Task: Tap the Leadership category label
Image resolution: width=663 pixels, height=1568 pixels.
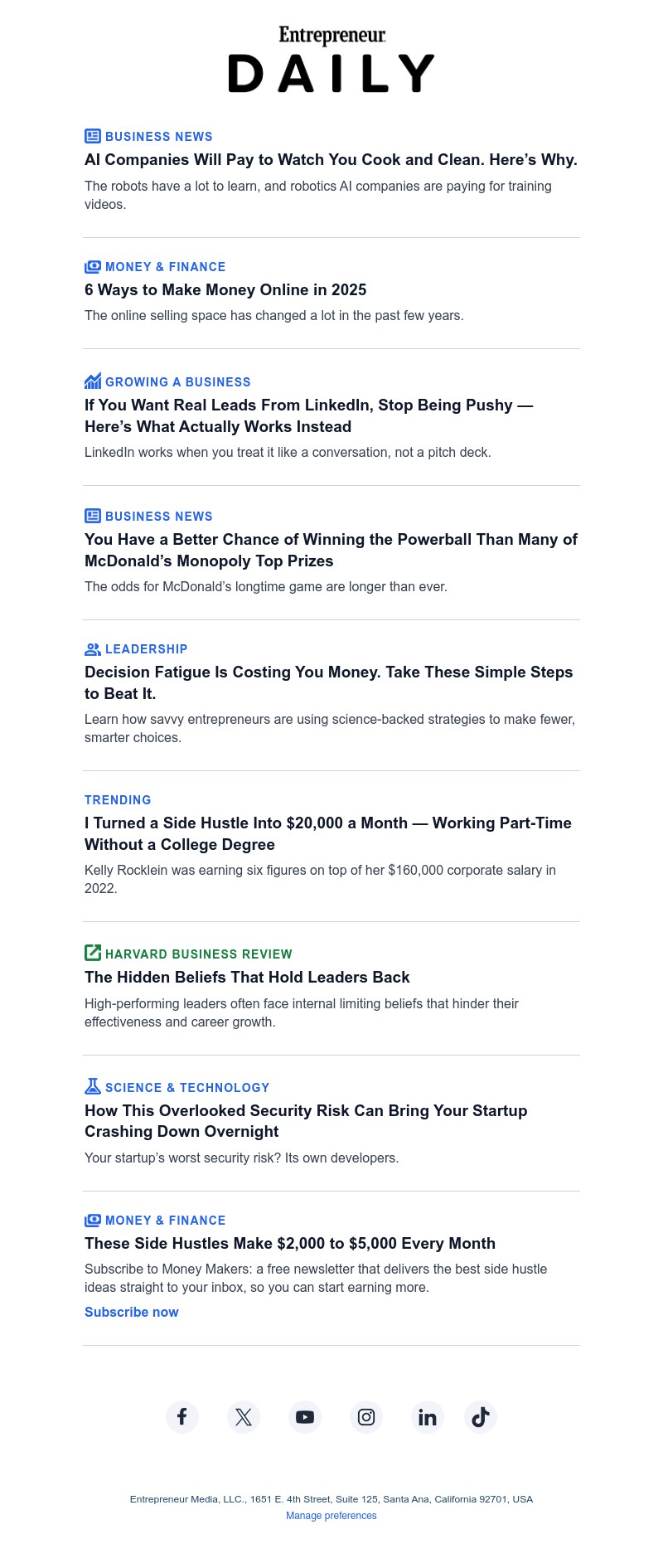Action: tap(146, 649)
